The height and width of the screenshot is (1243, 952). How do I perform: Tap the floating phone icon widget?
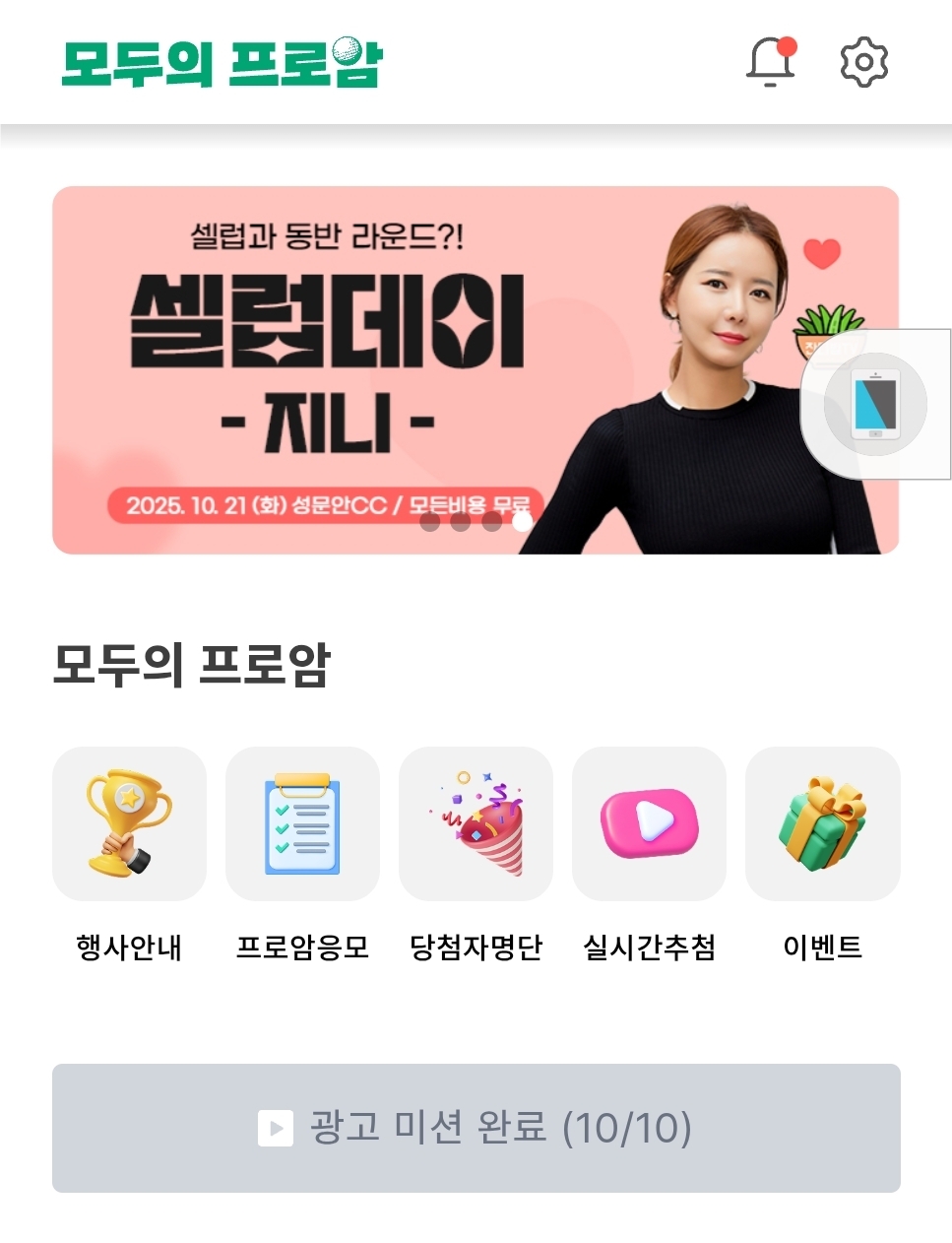(875, 404)
